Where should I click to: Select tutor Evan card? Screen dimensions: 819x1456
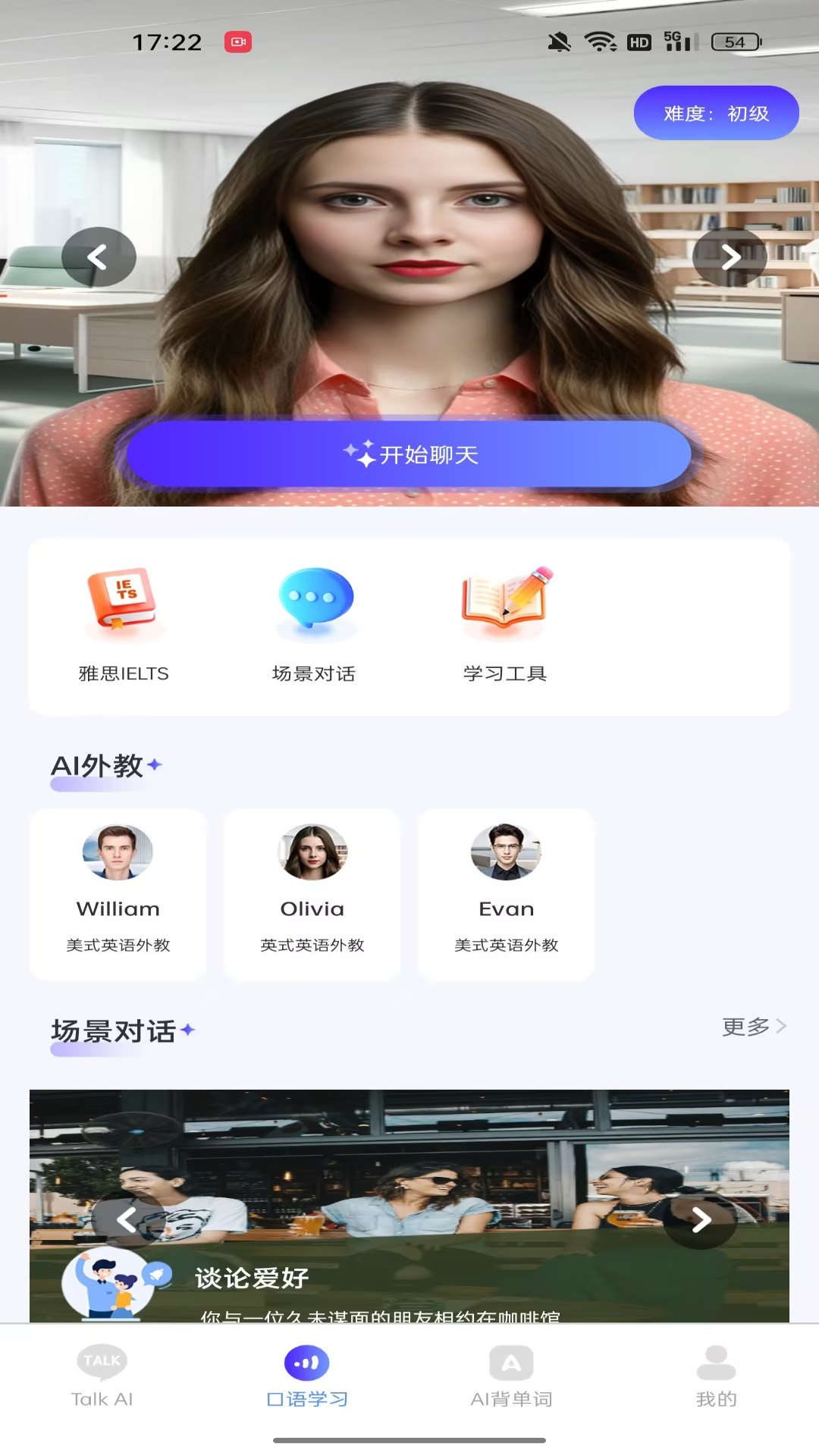click(x=507, y=894)
